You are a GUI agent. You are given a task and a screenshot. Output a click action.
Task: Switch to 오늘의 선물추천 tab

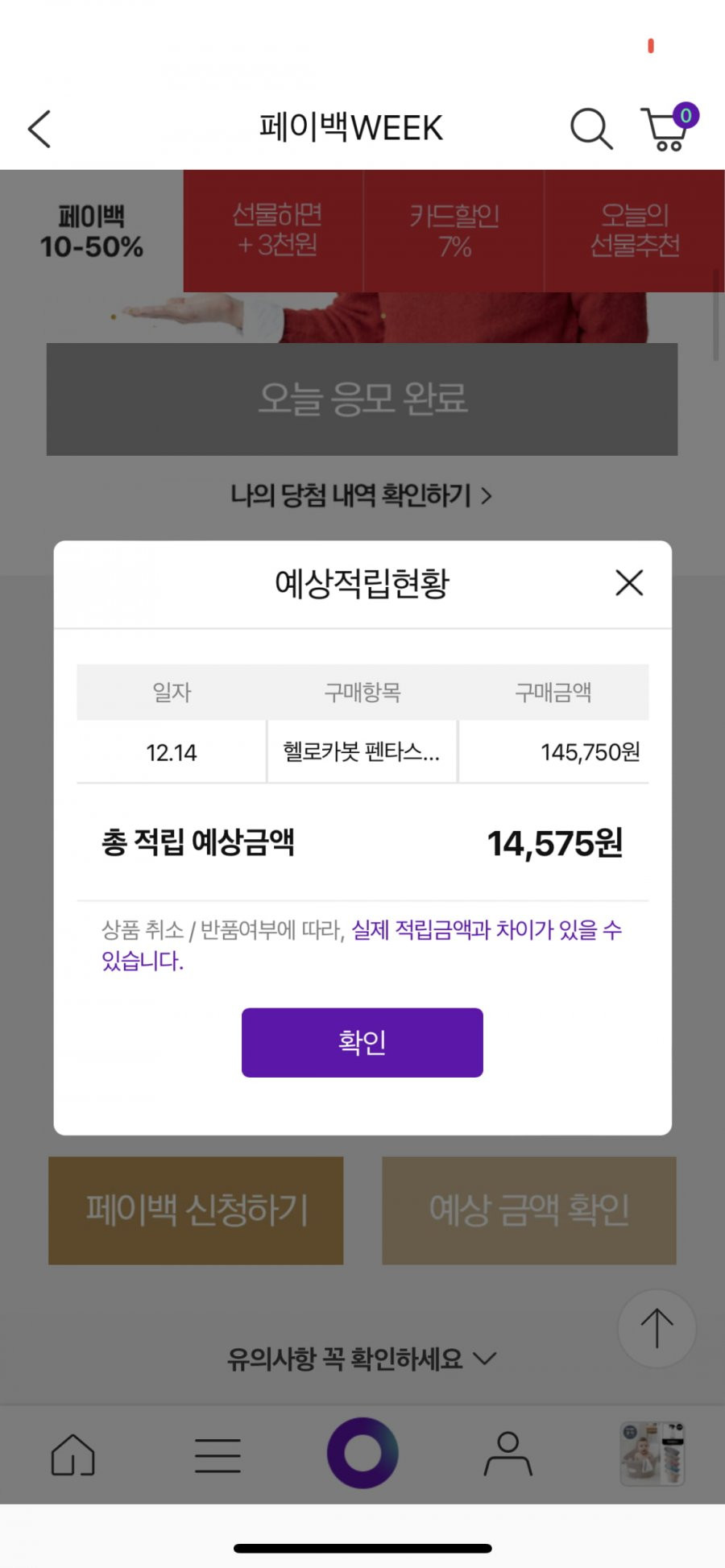635,230
